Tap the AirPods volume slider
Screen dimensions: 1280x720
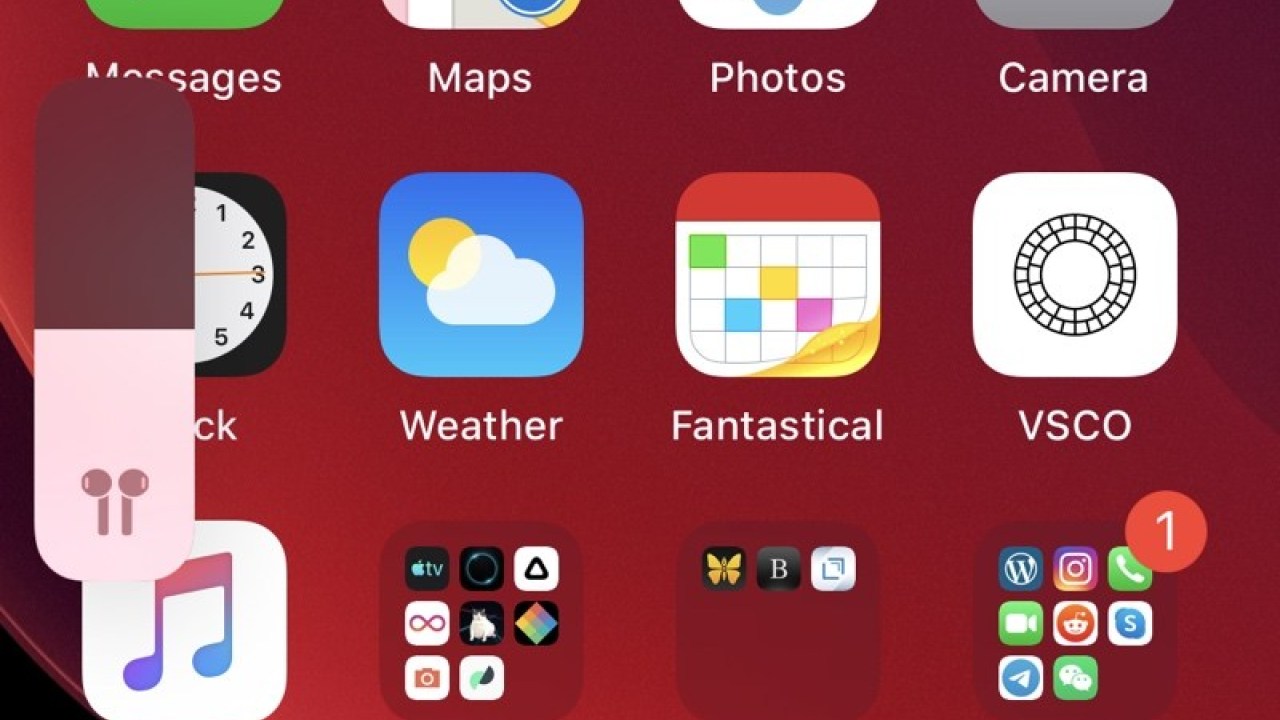tap(114, 330)
